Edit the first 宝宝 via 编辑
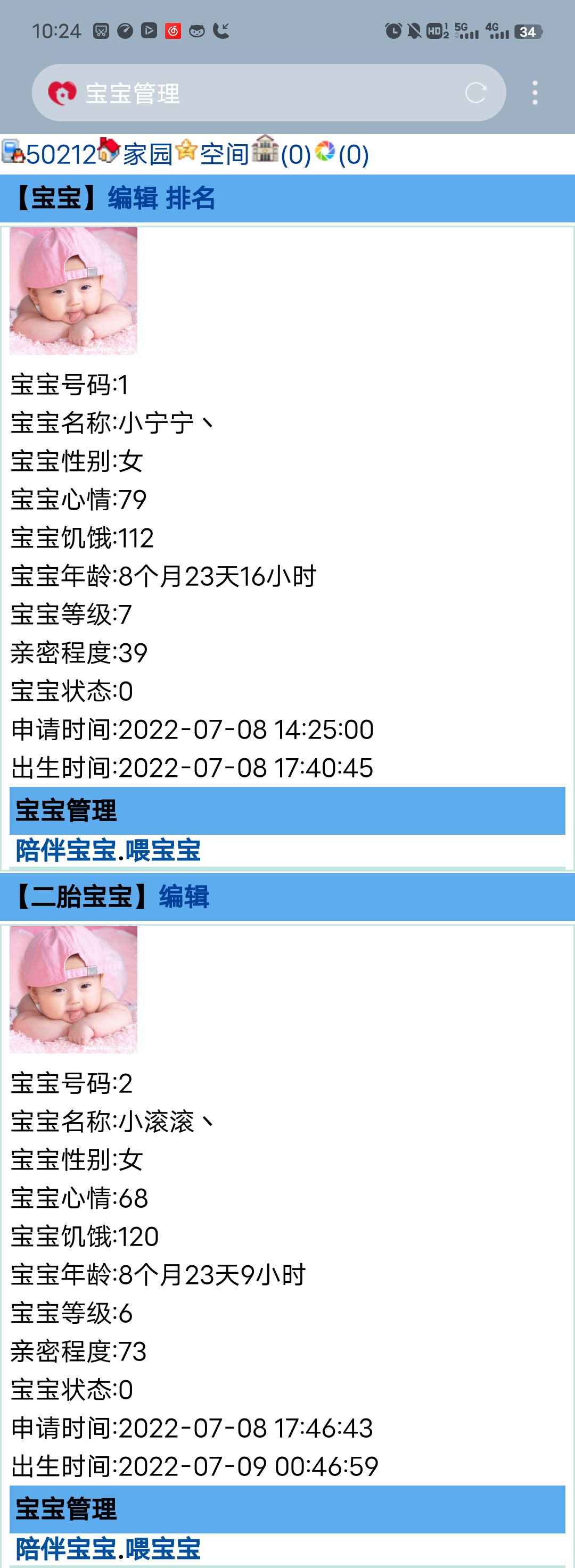Viewport: 575px width, 1568px height. [x=133, y=198]
